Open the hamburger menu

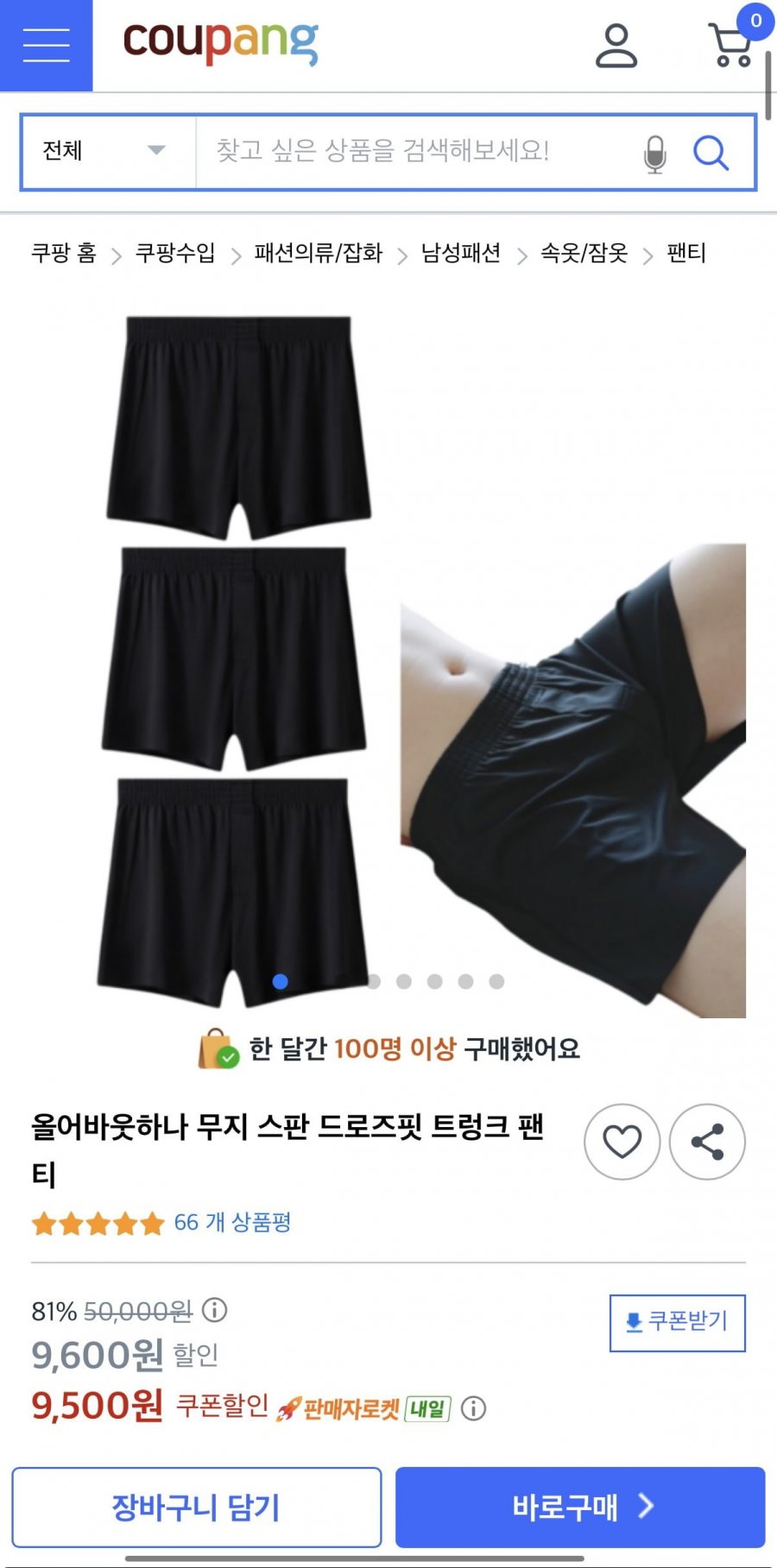(x=46, y=45)
